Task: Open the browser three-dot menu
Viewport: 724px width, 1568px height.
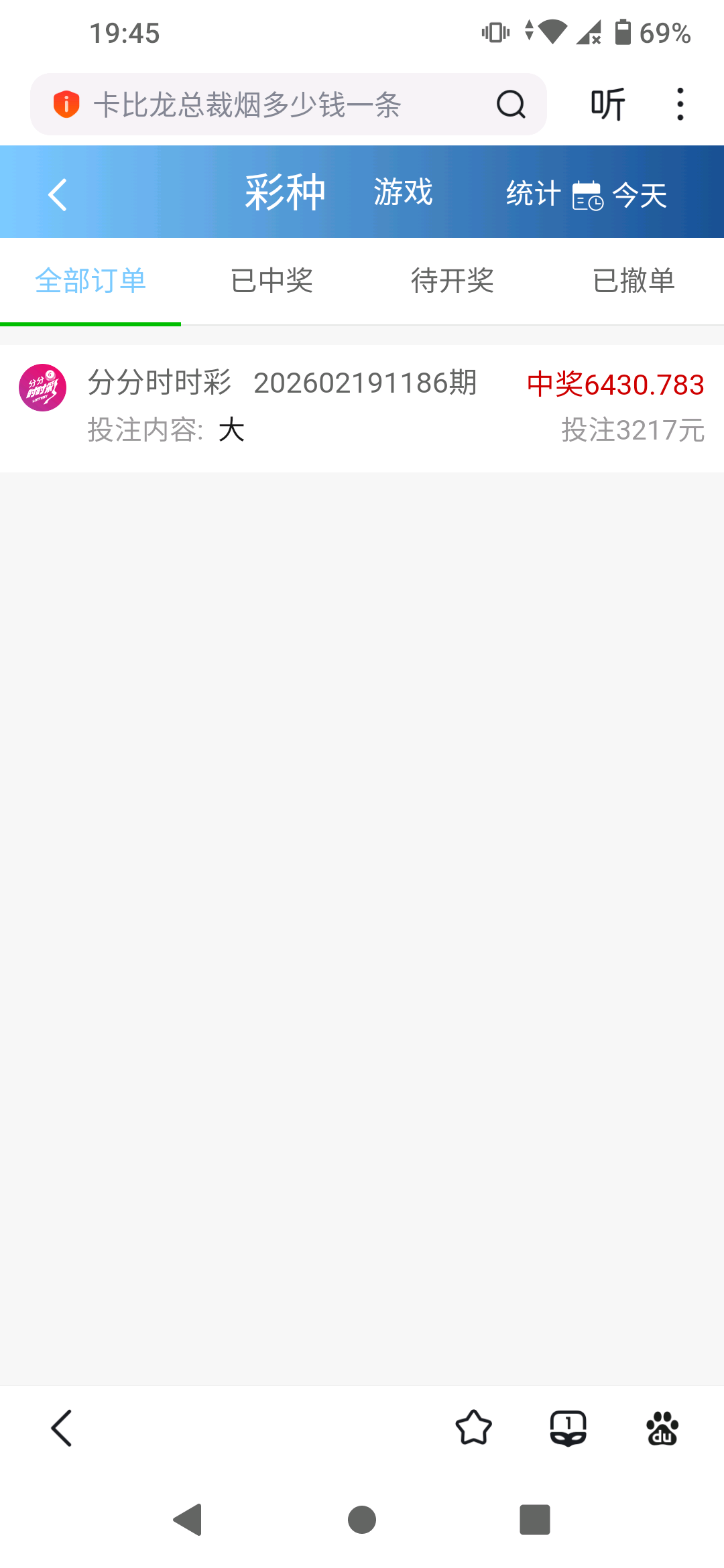Action: coord(680,104)
